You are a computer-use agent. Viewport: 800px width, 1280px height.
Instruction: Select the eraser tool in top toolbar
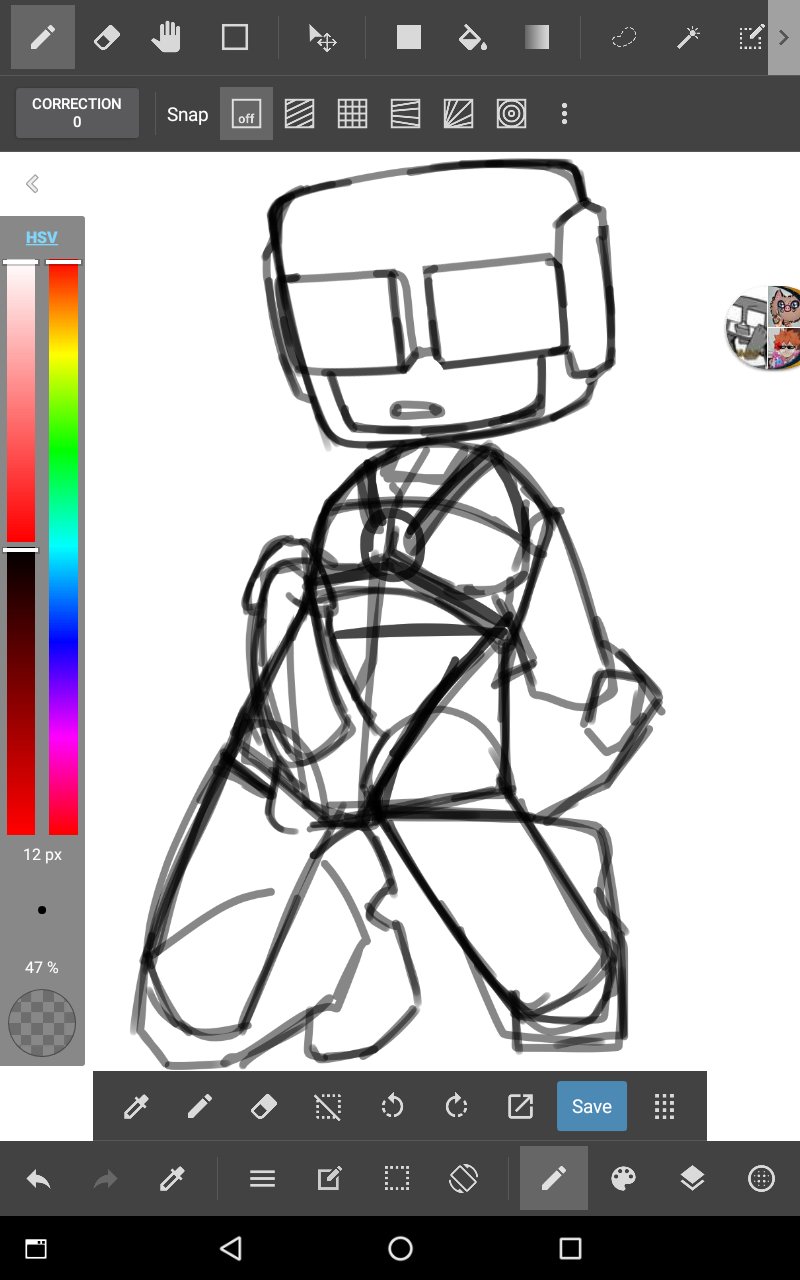point(105,38)
